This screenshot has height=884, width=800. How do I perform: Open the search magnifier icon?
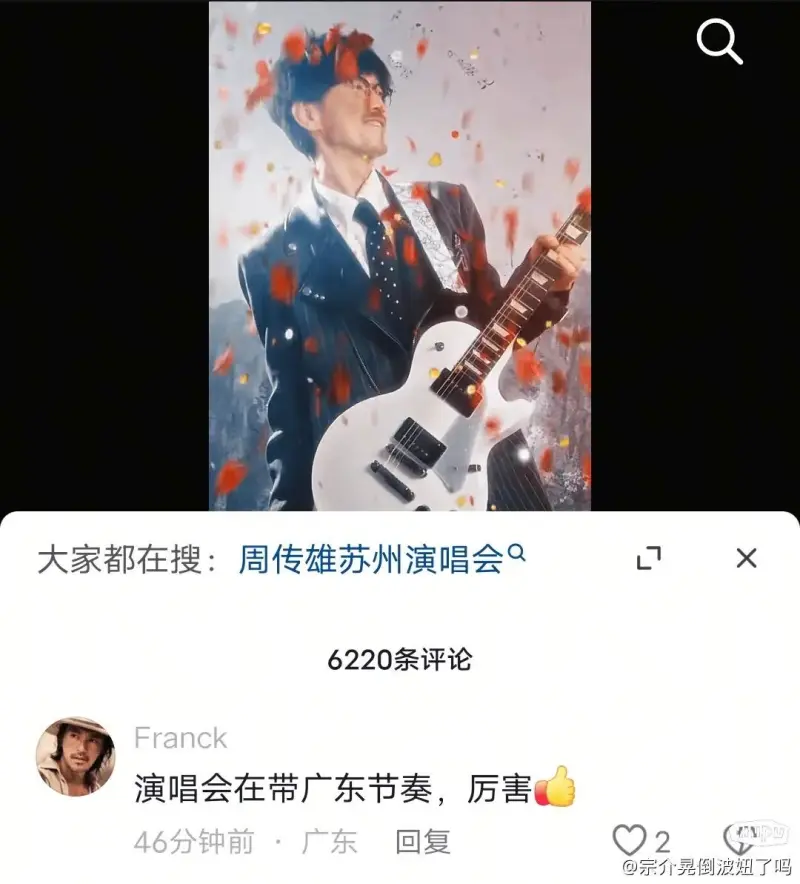click(719, 42)
